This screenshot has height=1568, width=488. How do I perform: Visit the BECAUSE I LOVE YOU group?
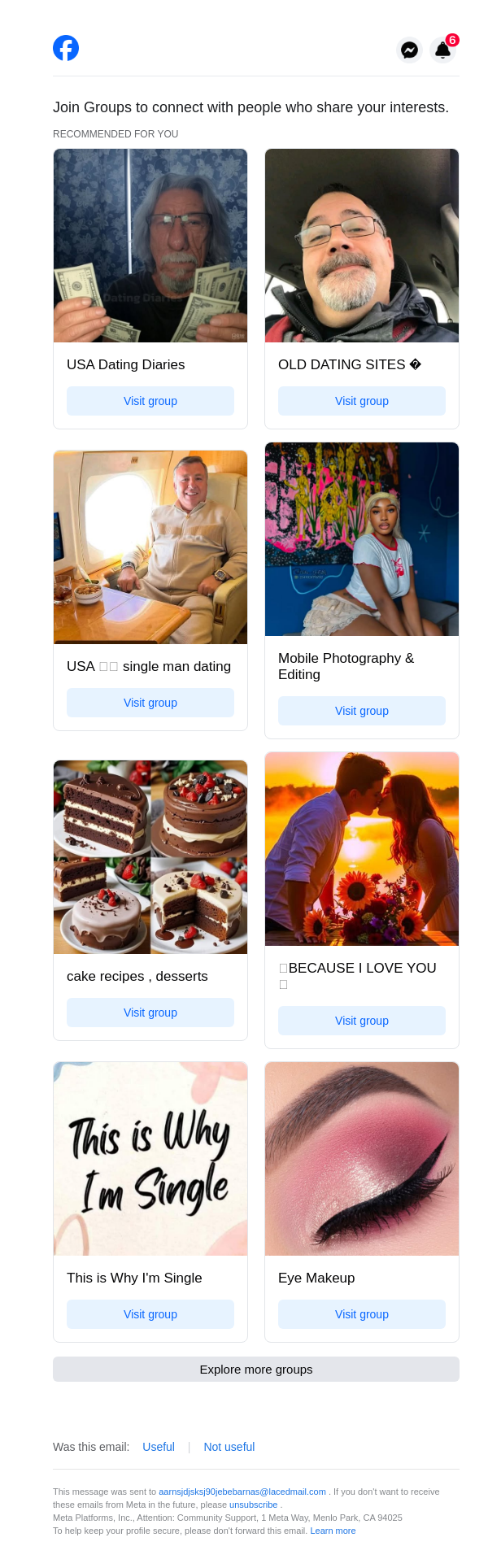tap(362, 1021)
